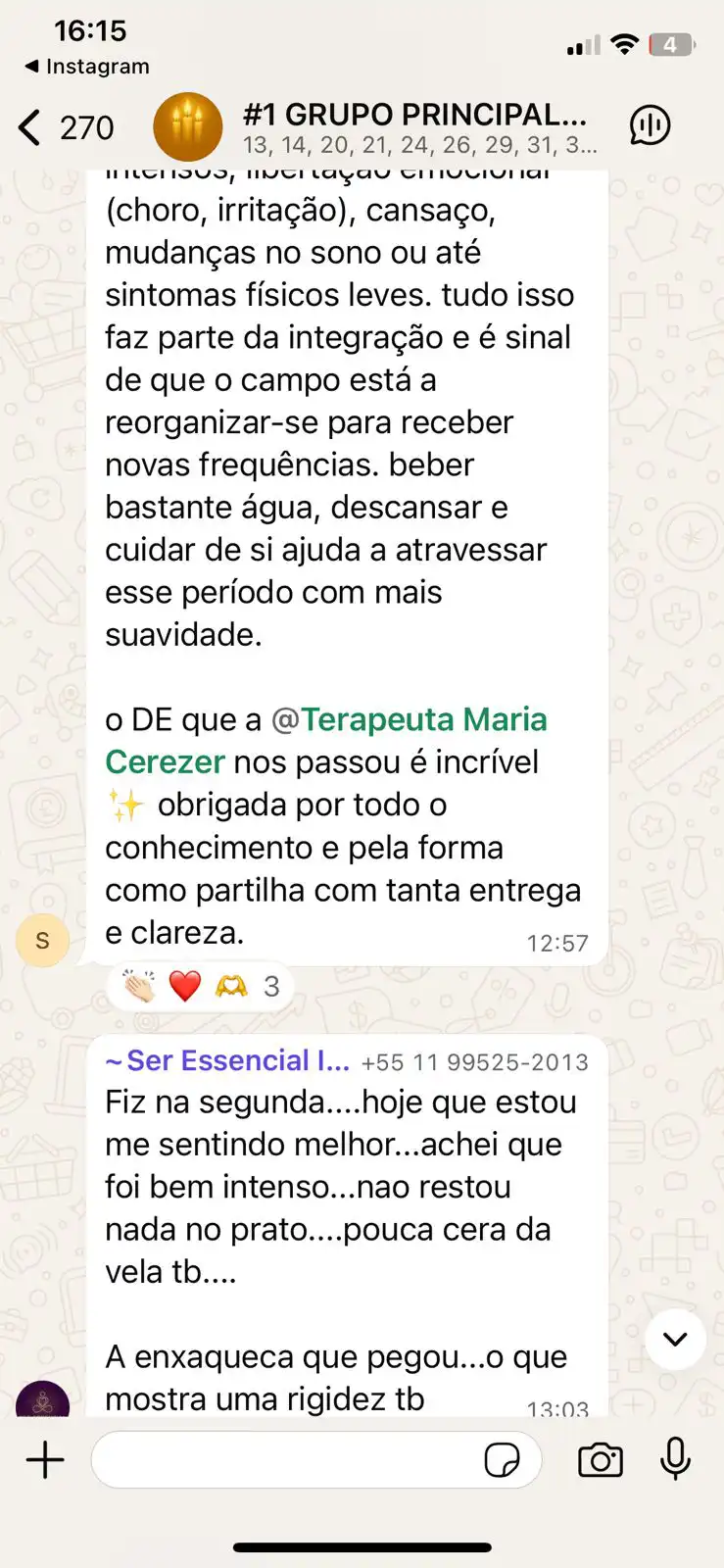
Task: View reactions on the 12:57 message
Action: pos(201,986)
